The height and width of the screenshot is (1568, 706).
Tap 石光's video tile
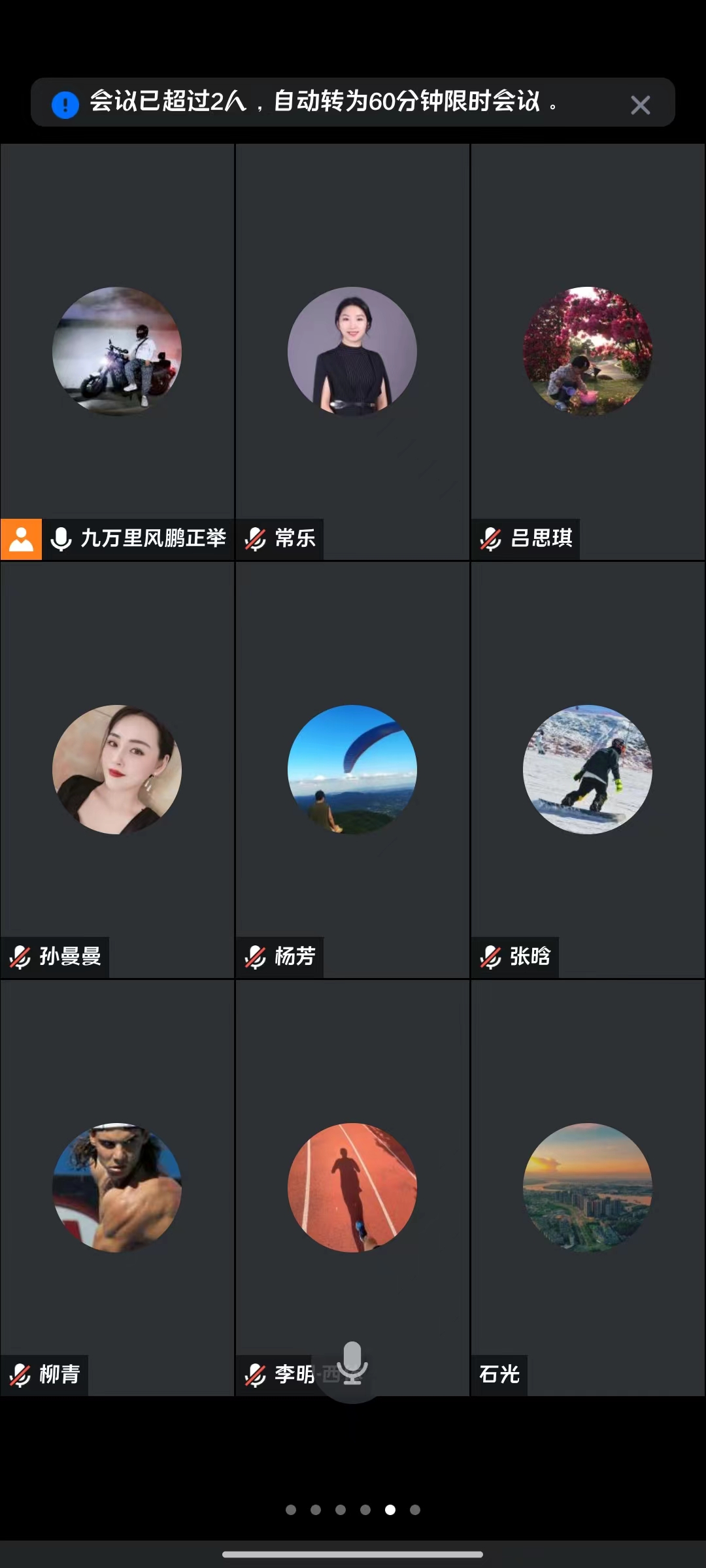[x=588, y=1187]
